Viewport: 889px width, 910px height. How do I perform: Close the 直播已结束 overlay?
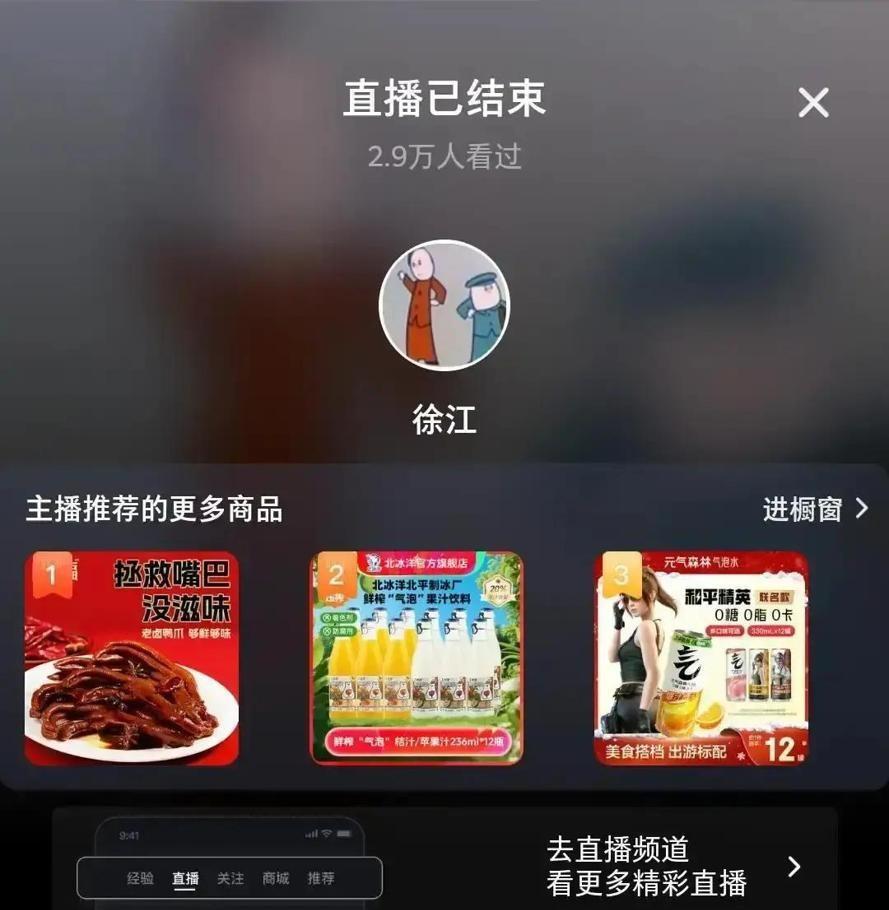(x=813, y=103)
